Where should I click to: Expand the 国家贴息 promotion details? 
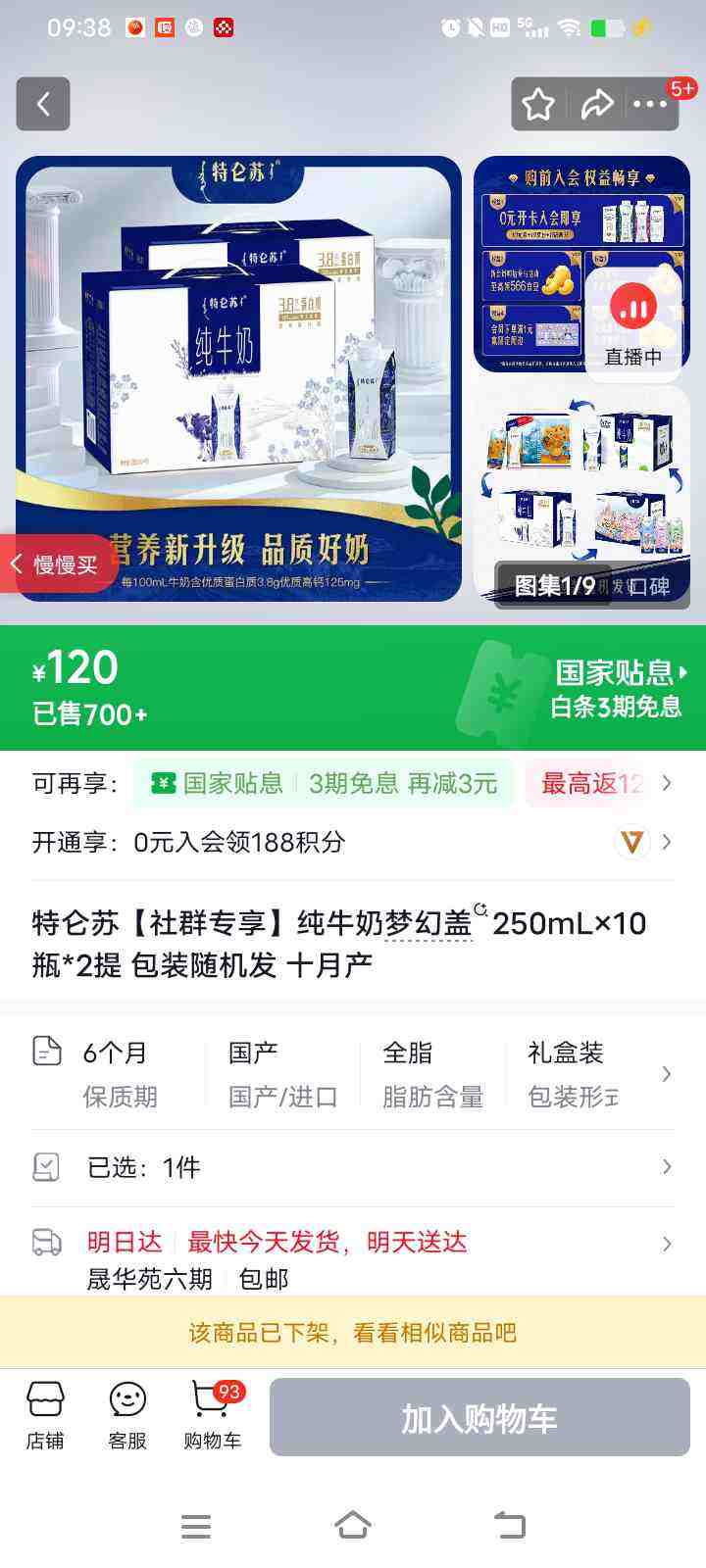tap(353, 783)
